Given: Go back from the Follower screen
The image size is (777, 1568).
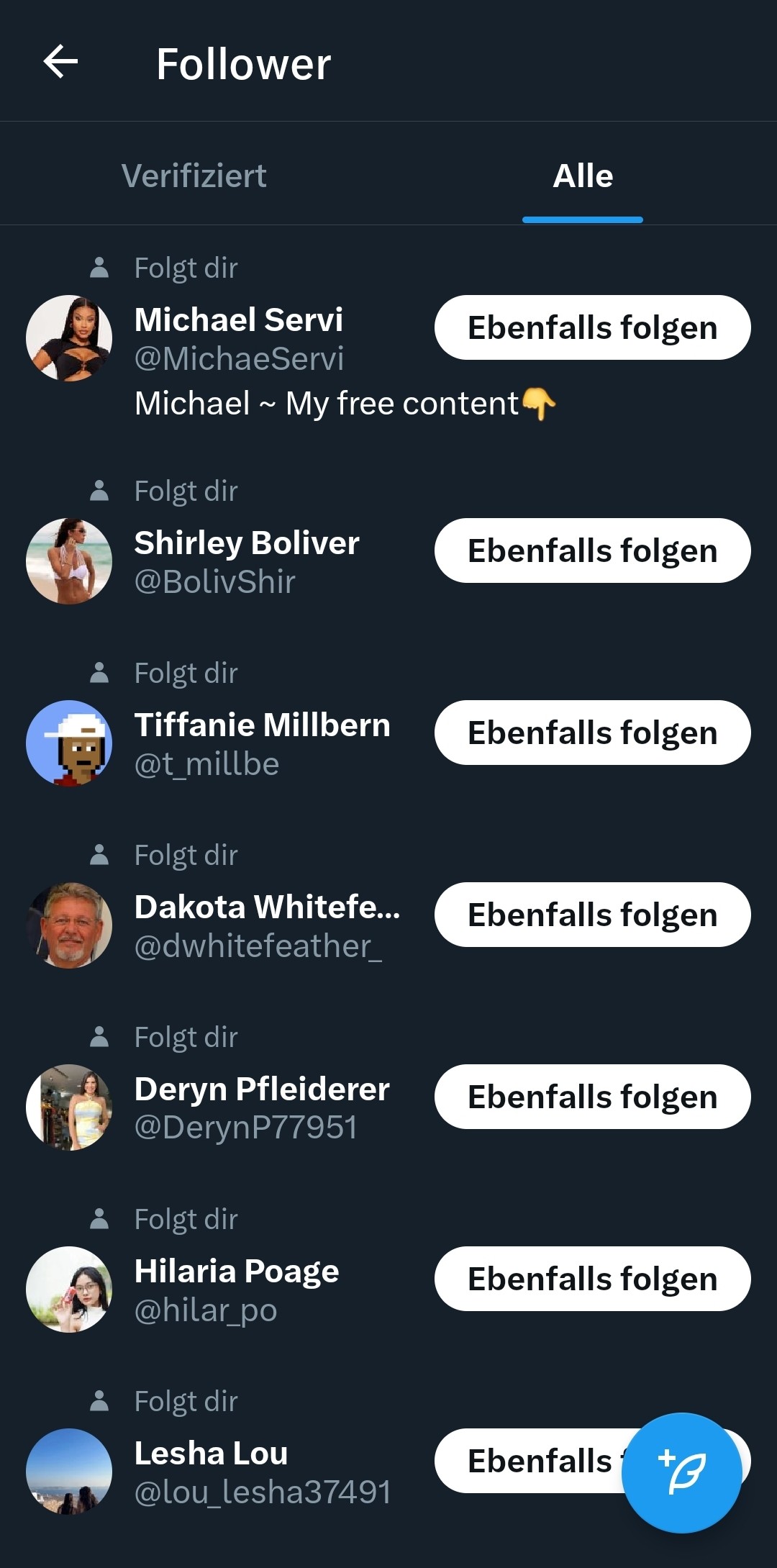Looking at the screenshot, I should [60, 62].
